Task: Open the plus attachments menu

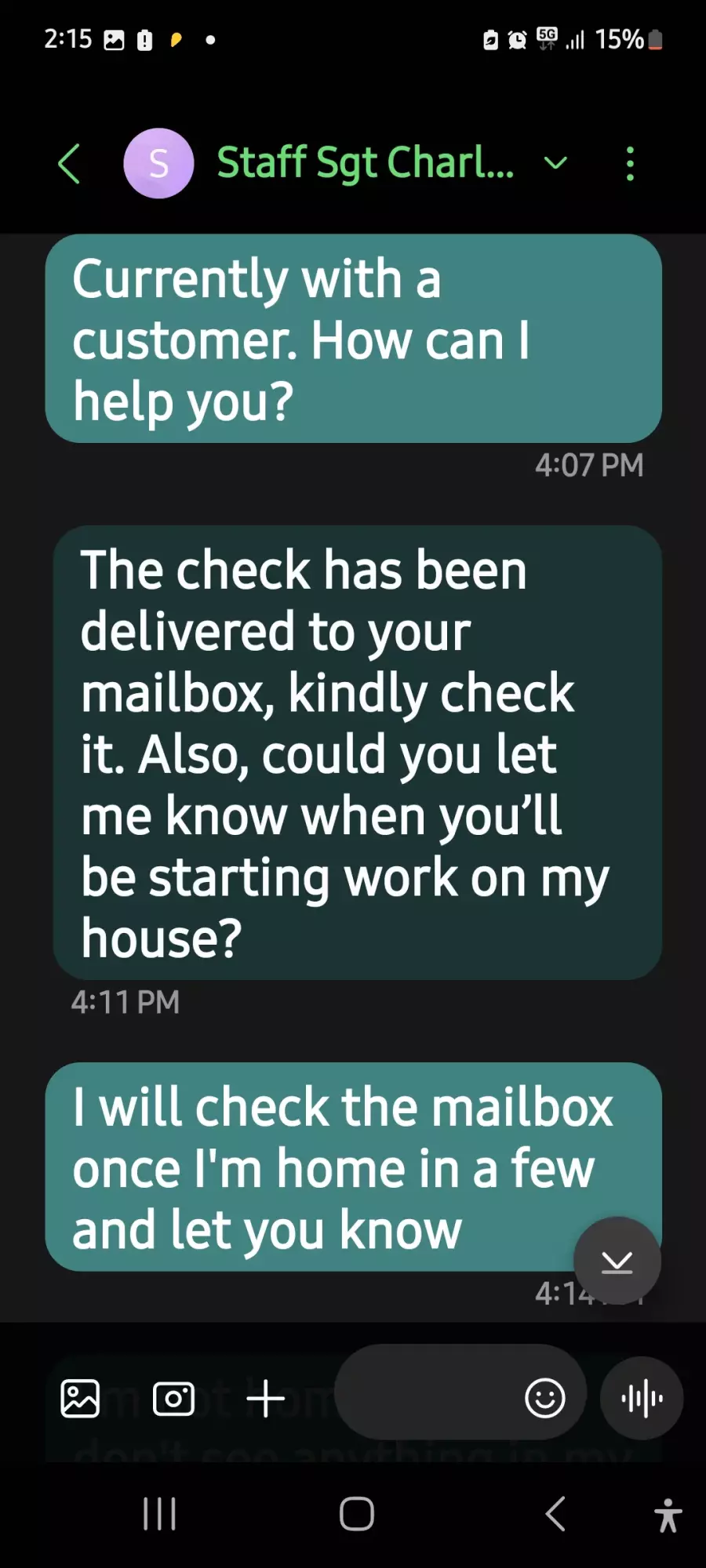Action: pyautogui.click(x=265, y=1399)
